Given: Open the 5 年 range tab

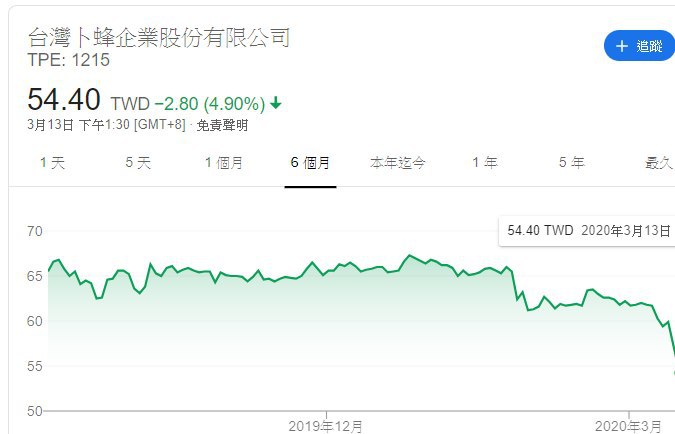Looking at the screenshot, I should (x=571, y=163).
